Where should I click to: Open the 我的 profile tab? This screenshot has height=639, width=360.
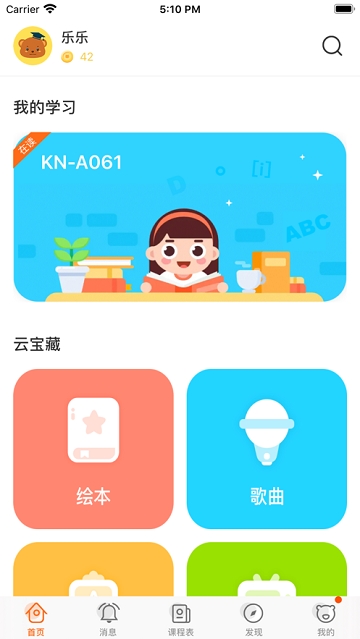[x=326, y=619]
